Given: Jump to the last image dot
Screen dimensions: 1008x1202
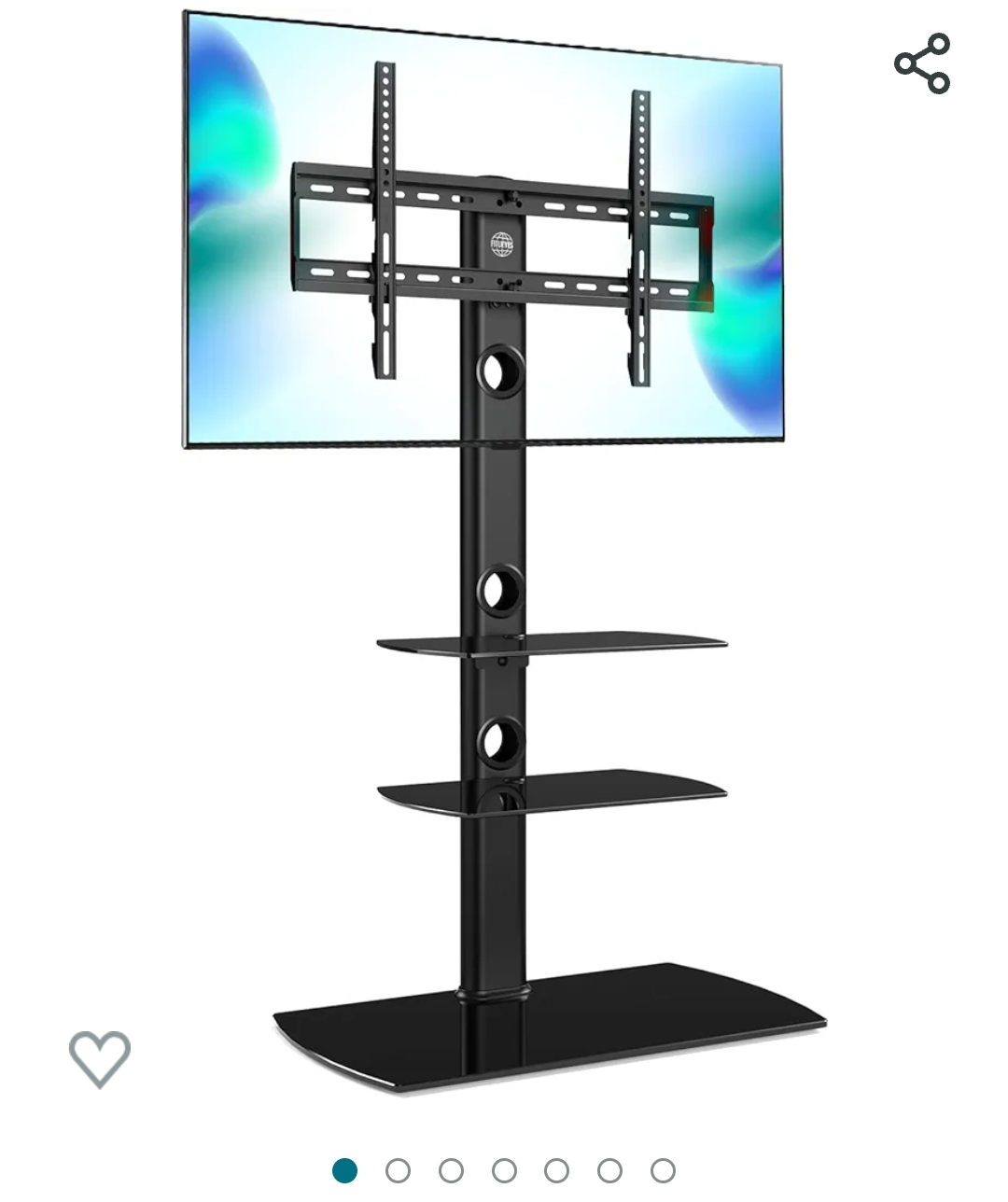Looking at the screenshot, I should point(663,1170).
